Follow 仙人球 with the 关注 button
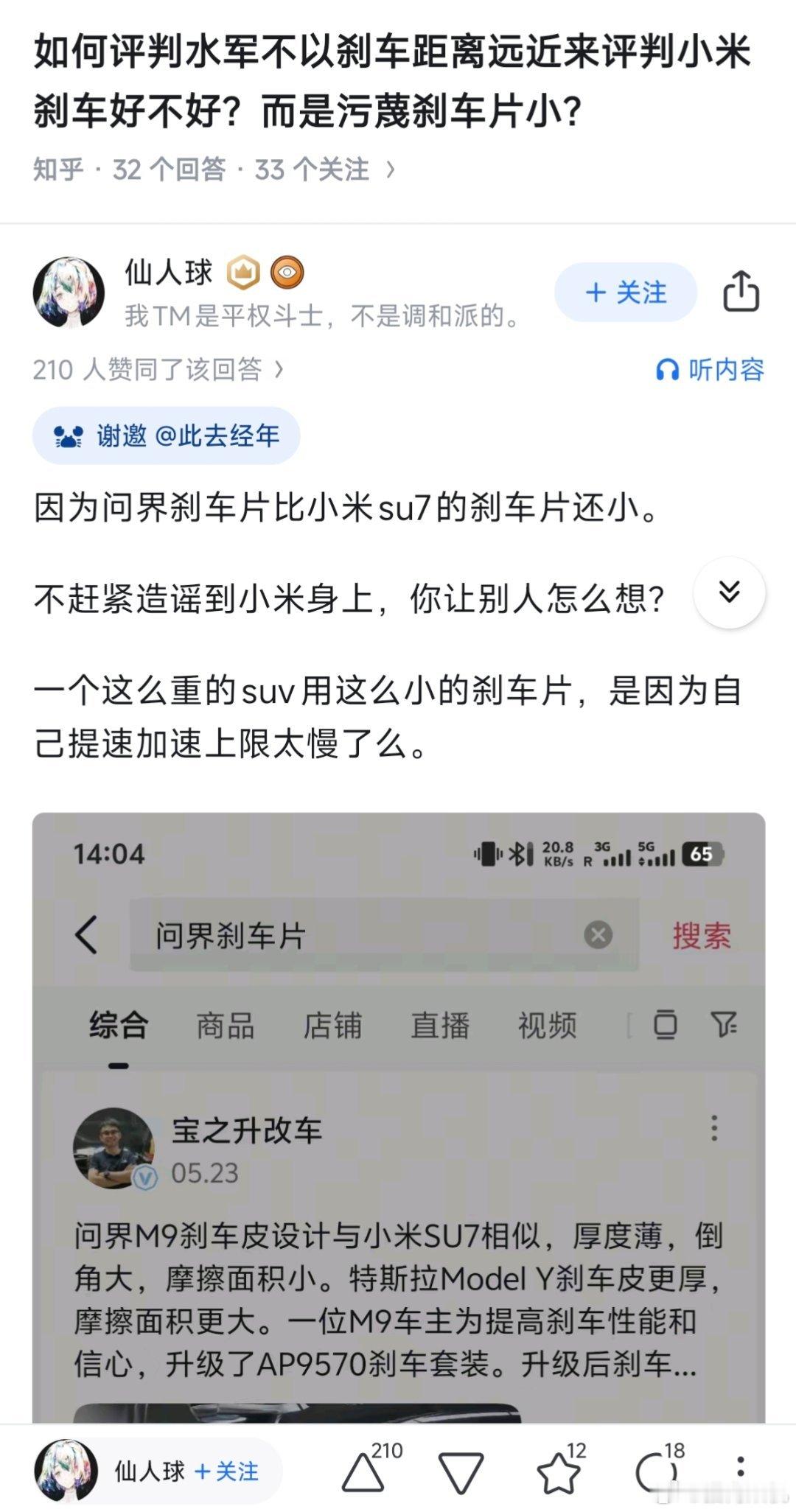 coord(626,293)
